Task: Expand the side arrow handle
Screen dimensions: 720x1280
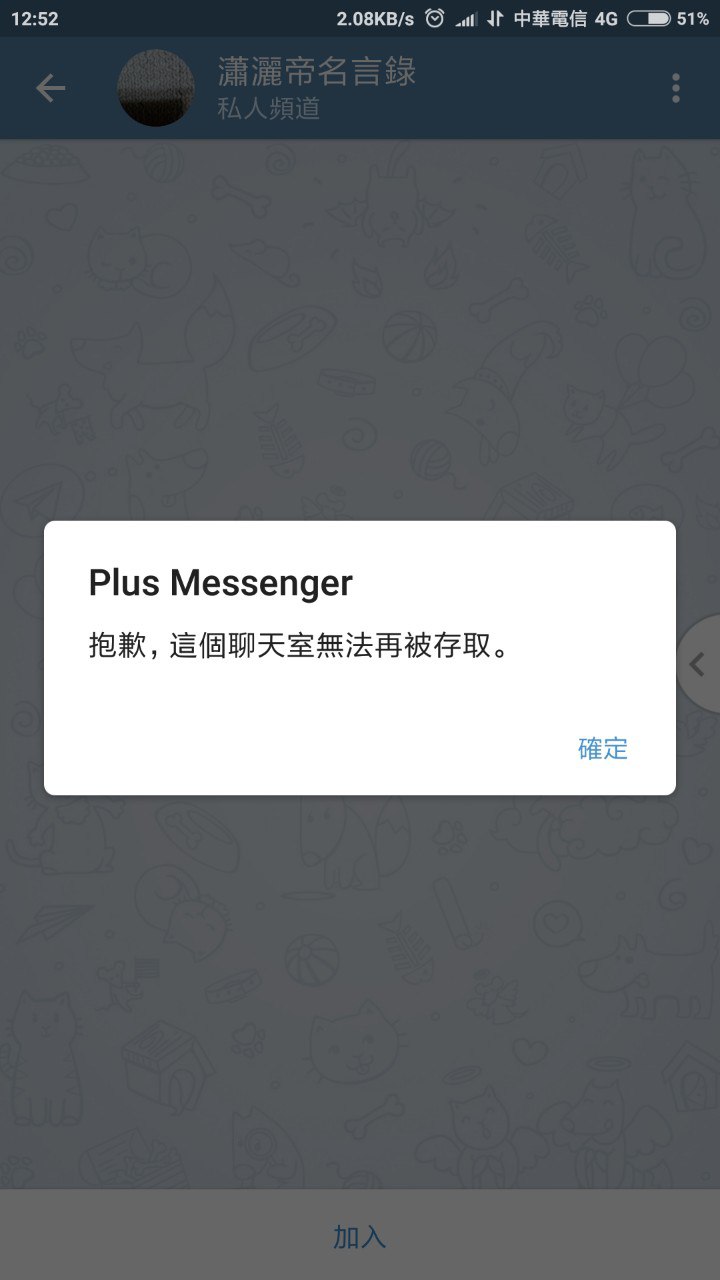Action: [700, 665]
